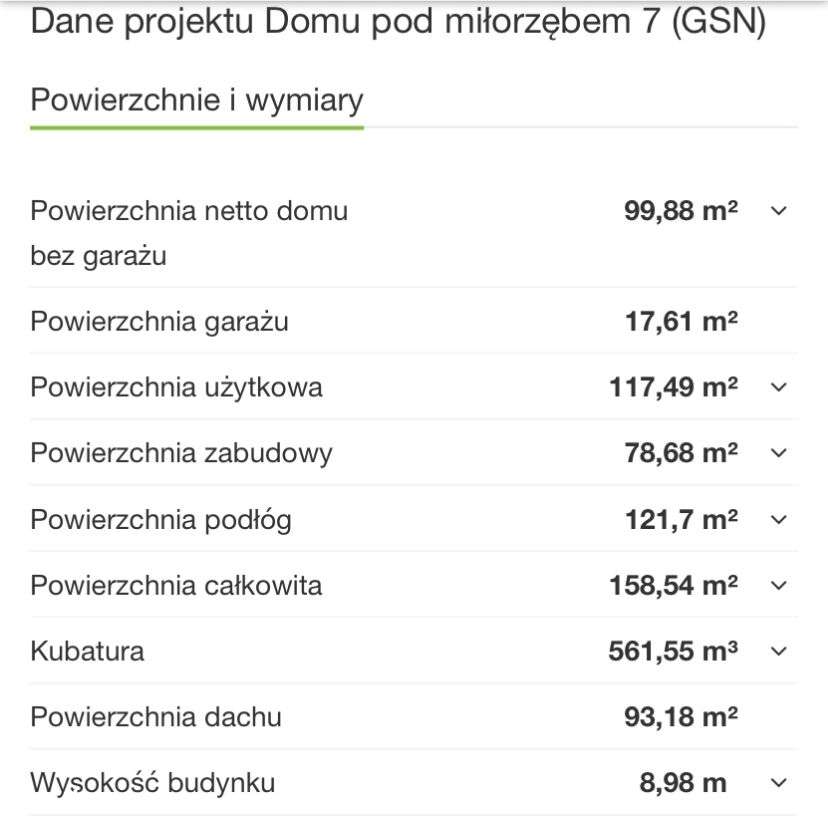Expand Powierzchnia zabudowy details

[x=780, y=453]
